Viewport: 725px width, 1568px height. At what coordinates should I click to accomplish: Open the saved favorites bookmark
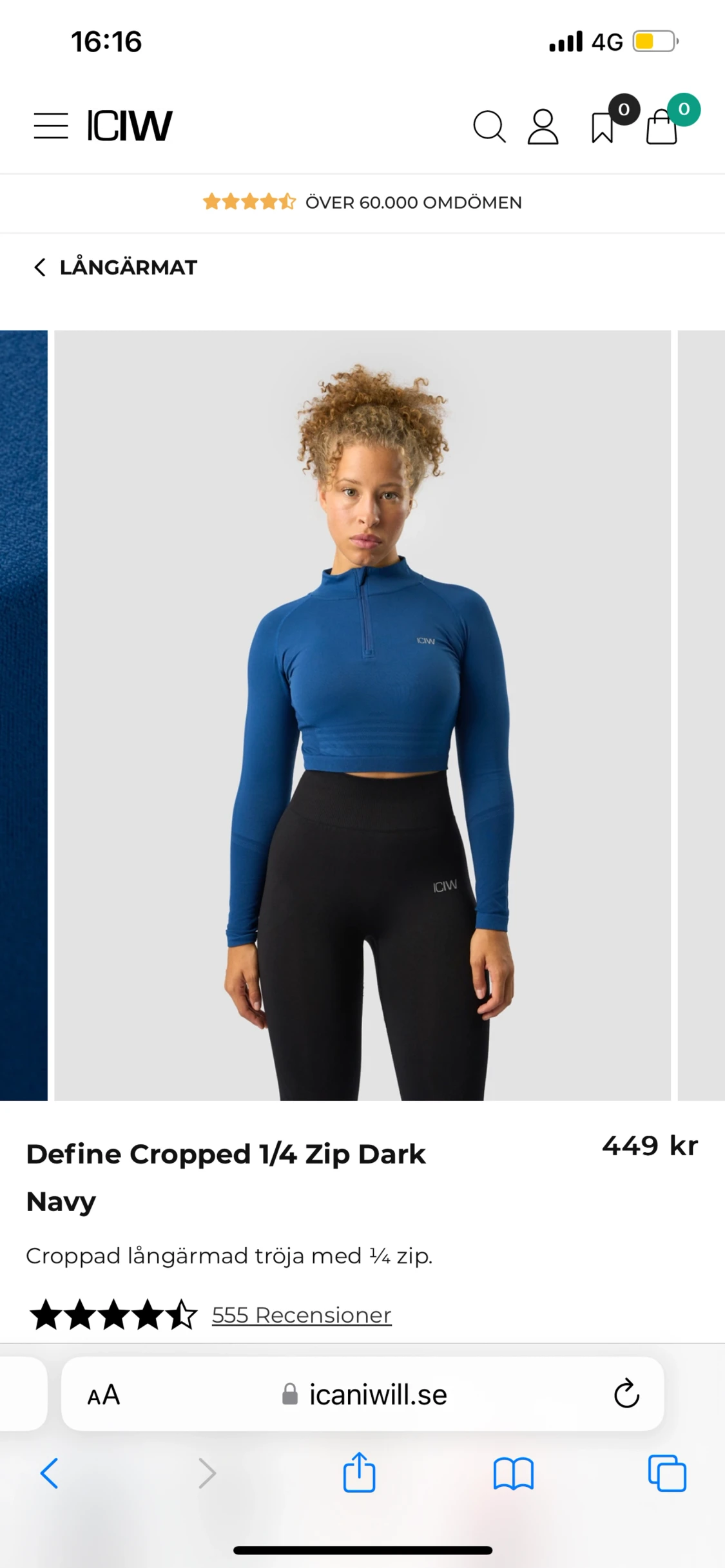[x=604, y=126]
